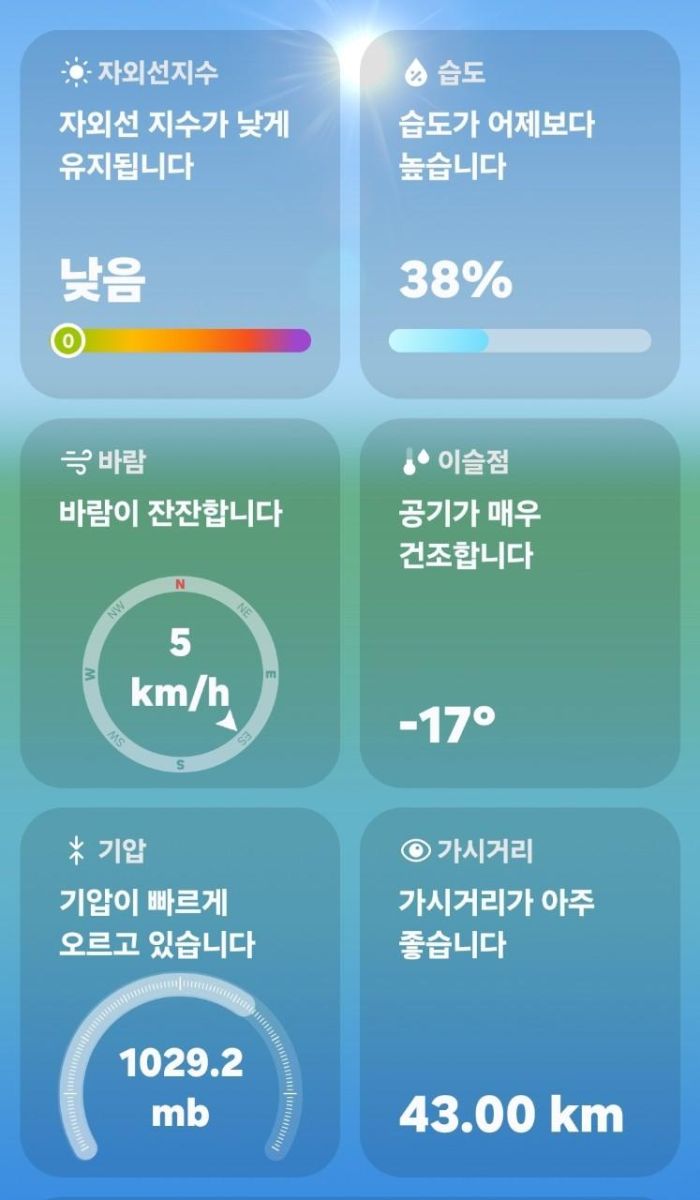Open the humidity (습도) card

(520, 214)
